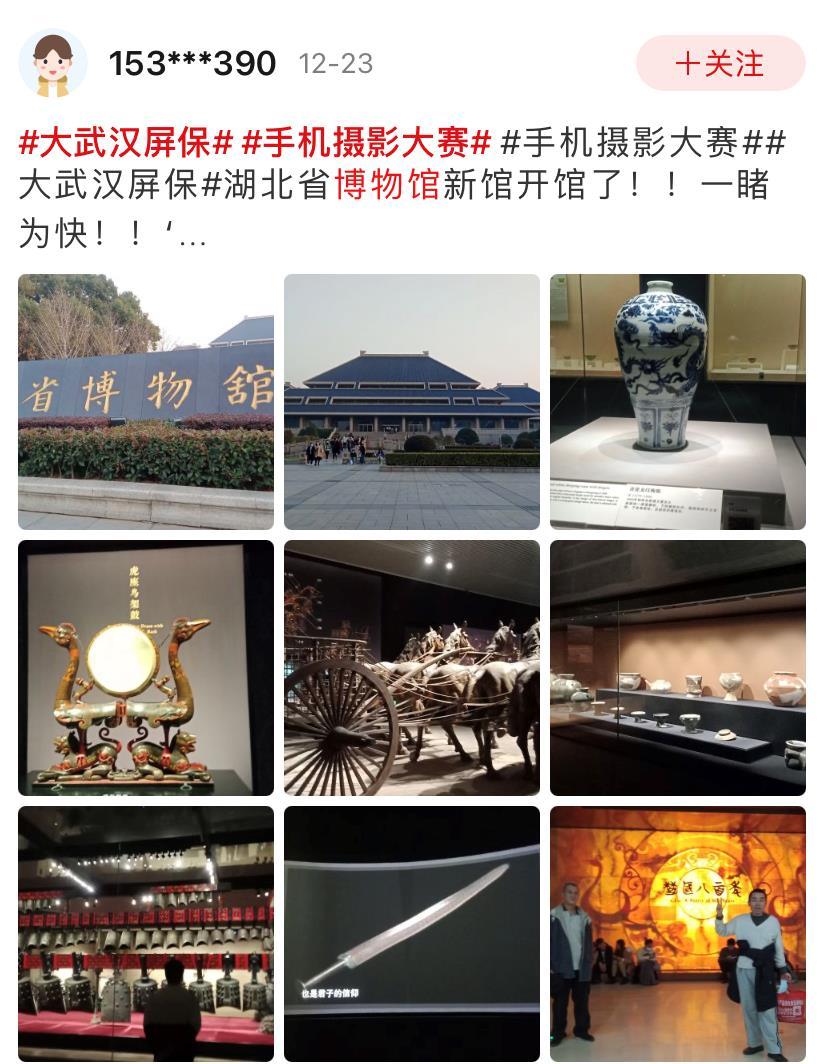
Task: Open the profile avatar of 153***390
Action: [53, 64]
